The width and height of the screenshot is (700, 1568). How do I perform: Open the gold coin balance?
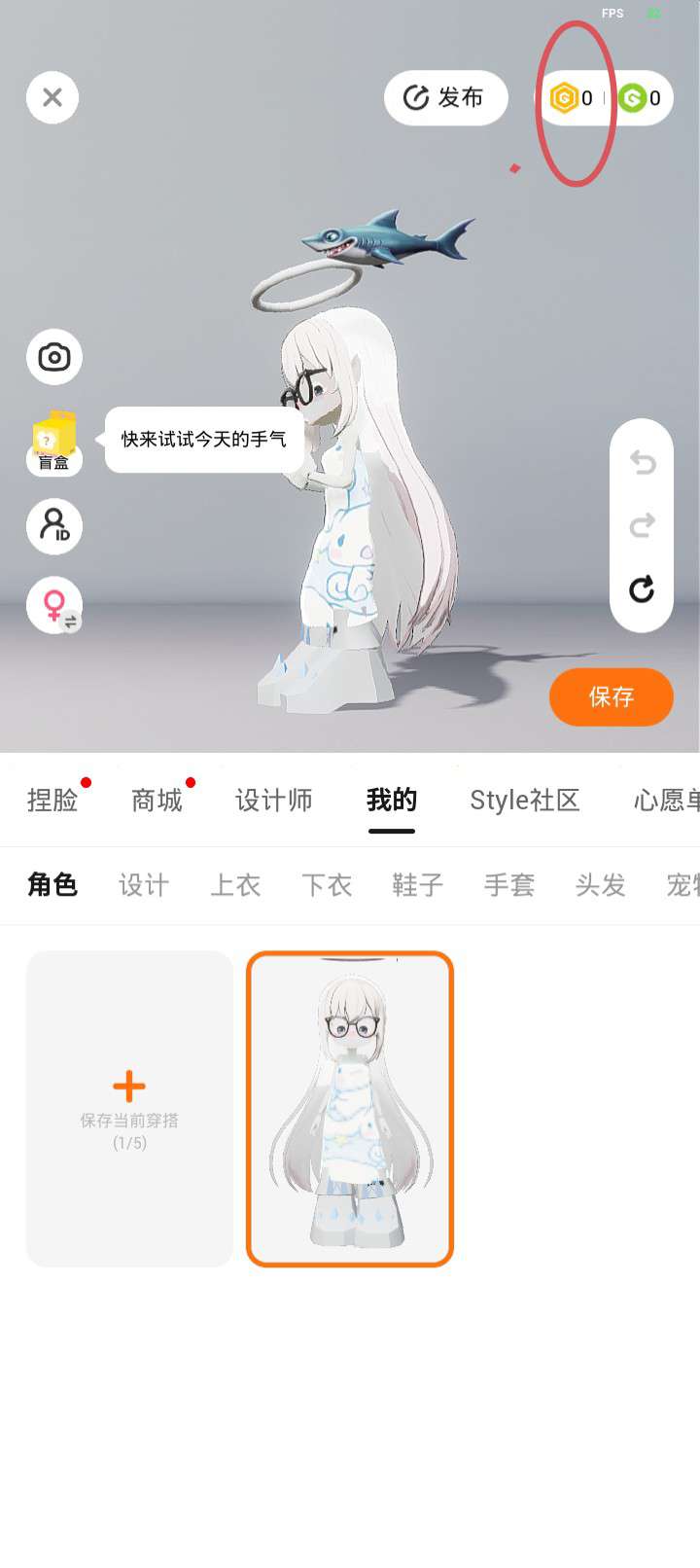pyautogui.click(x=572, y=97)
